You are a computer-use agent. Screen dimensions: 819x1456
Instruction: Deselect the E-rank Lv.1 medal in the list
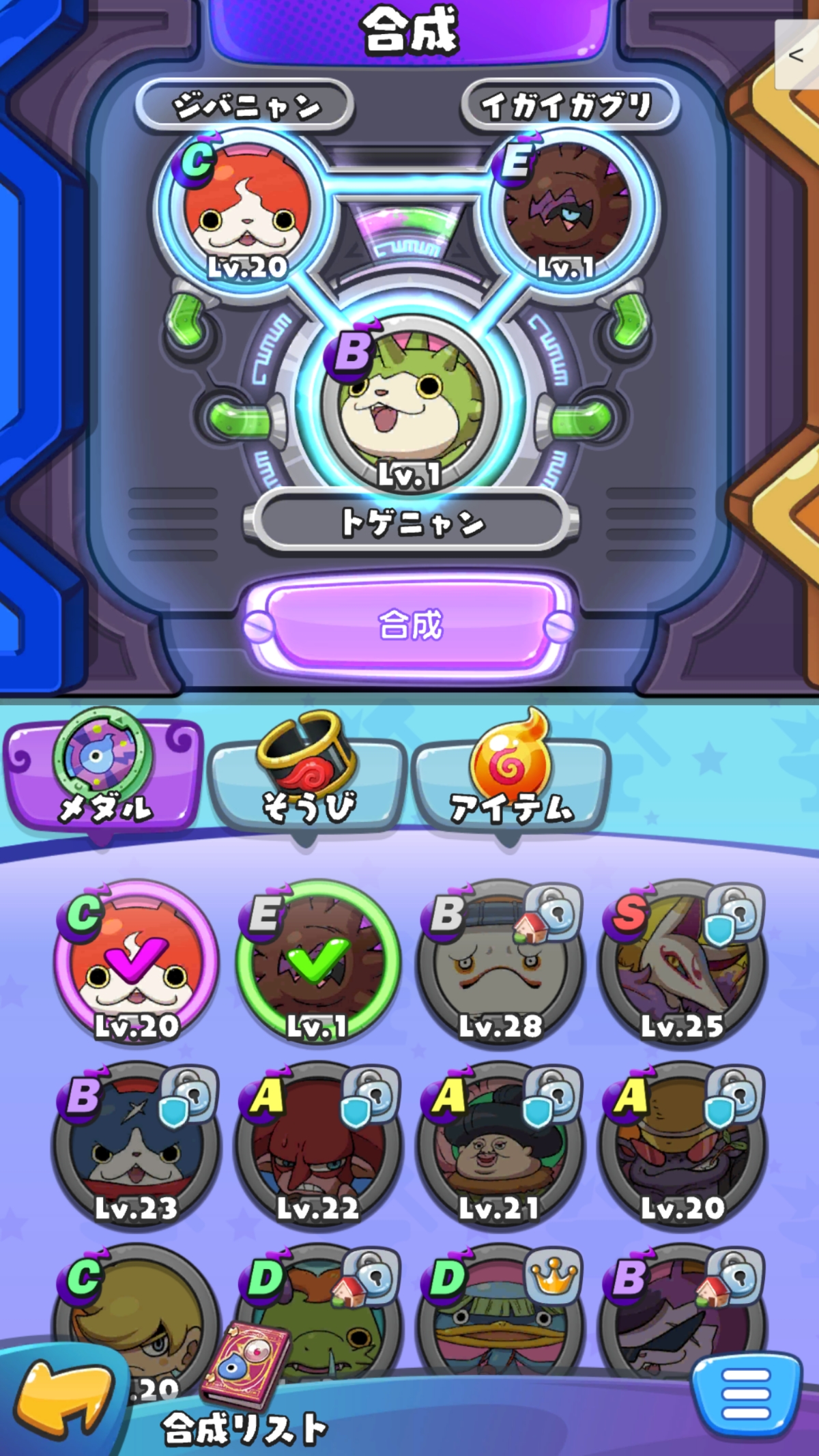[318, 962]
